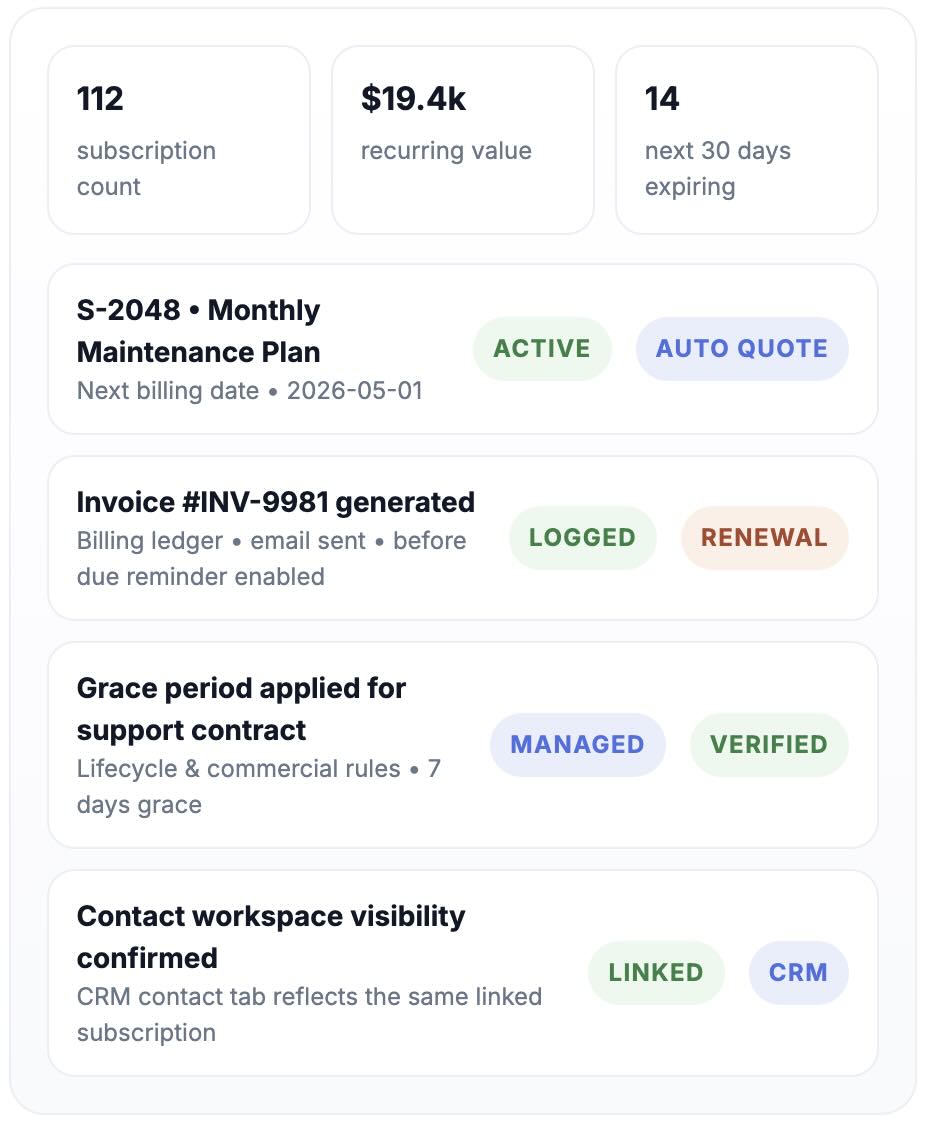The width and height of the screenshot is (928, 1124).
Task: Select the Grace period applied row
Action: point(241,709)
